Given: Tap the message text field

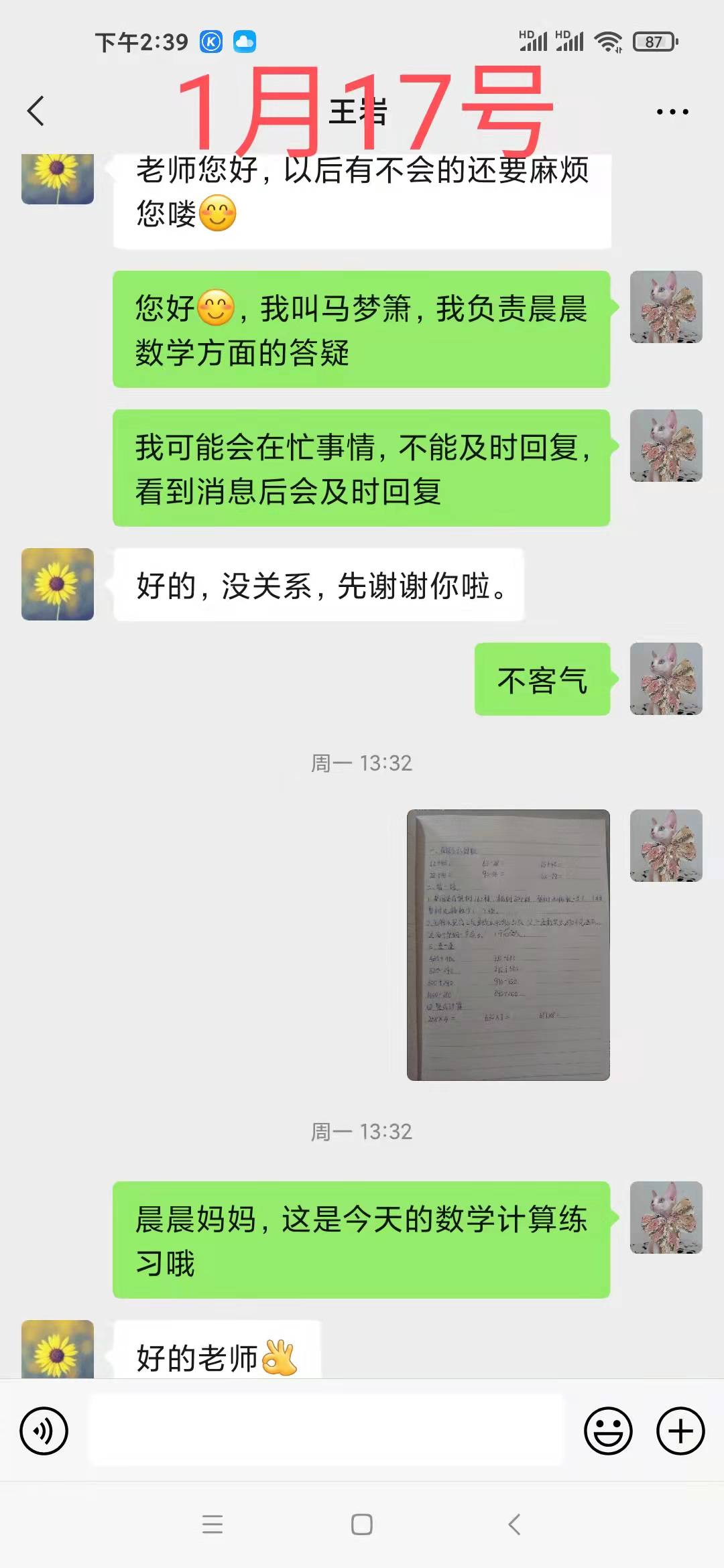Looking at the screenshot, I should [x=326, y=1431].
